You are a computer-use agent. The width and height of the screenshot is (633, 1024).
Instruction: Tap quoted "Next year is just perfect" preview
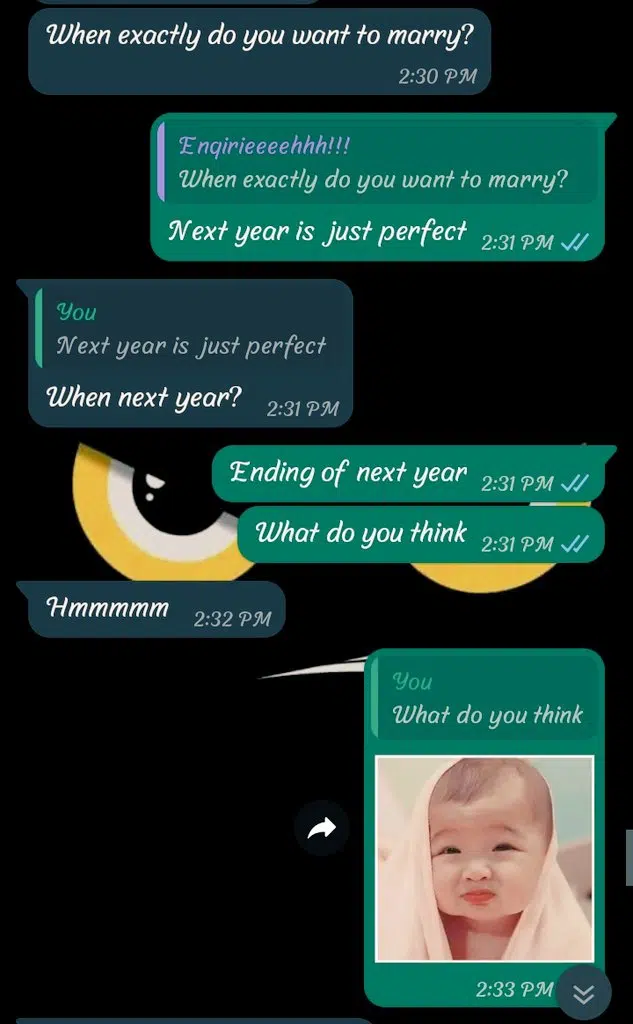click(190, 330)
